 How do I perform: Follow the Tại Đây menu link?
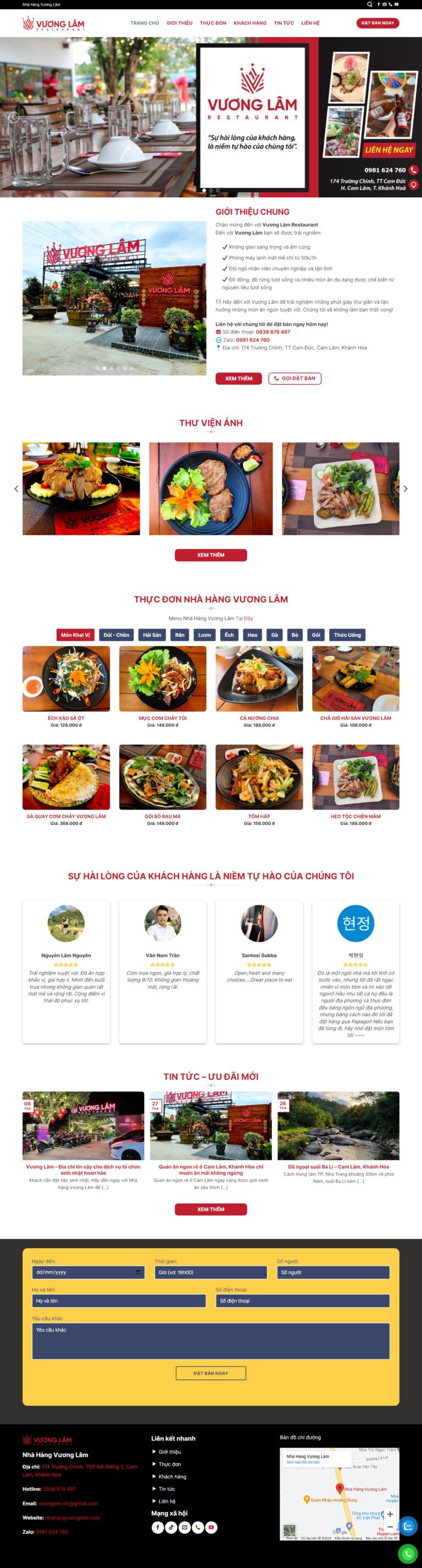pos(244,618)
